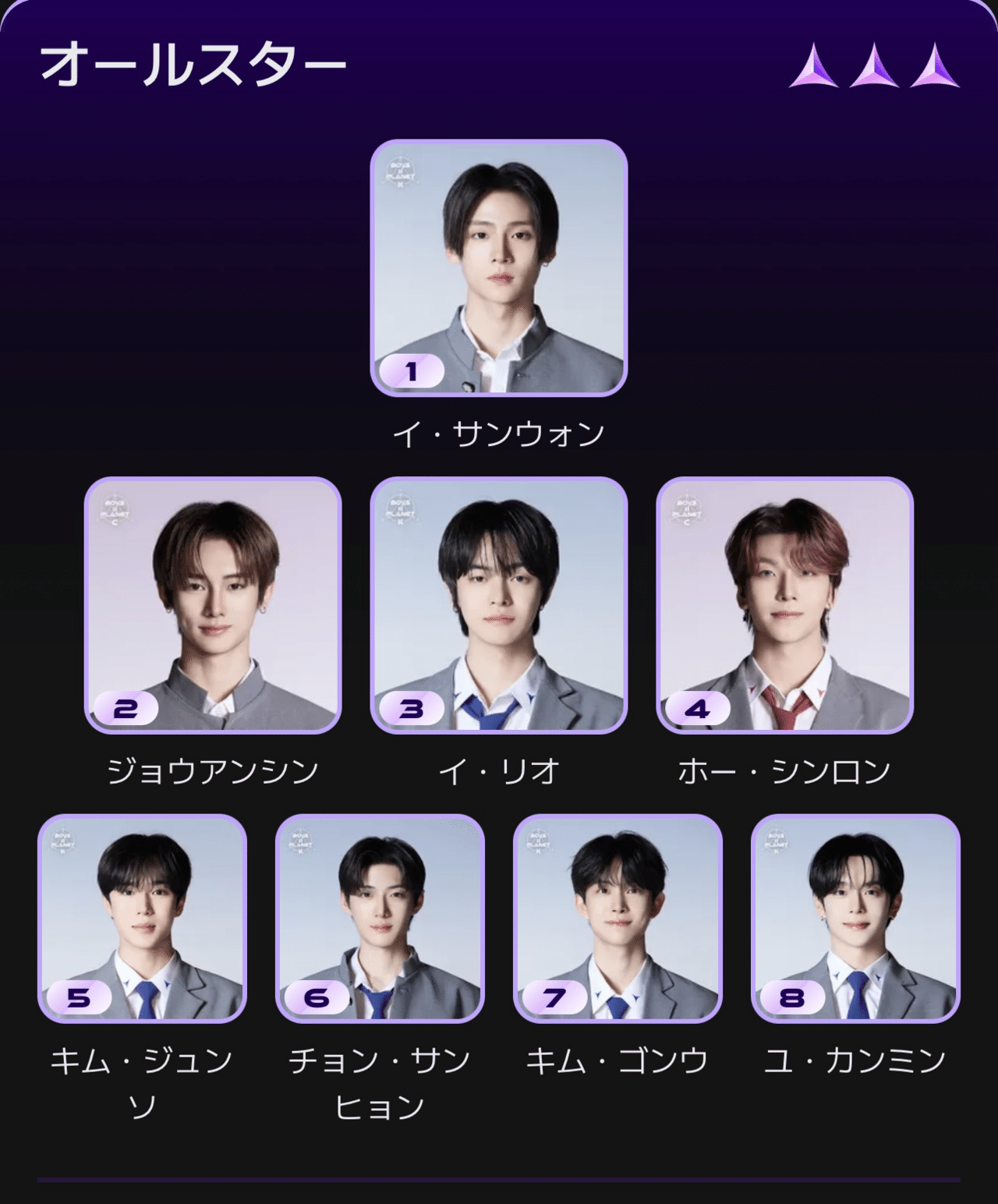
Task: Open rank 1 card イ・サンウォン
Action: (498, 267)
